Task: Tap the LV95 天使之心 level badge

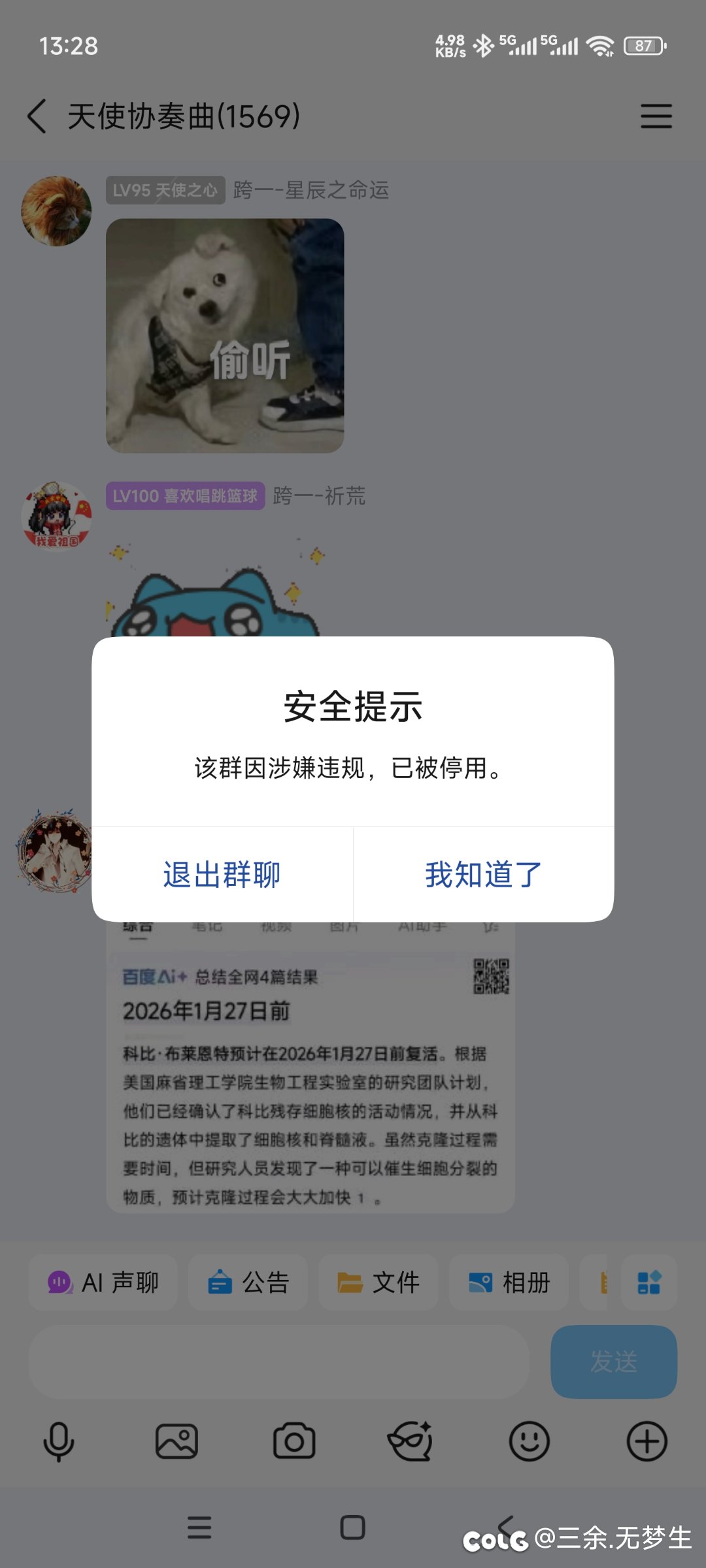Action: pos(163,191)
